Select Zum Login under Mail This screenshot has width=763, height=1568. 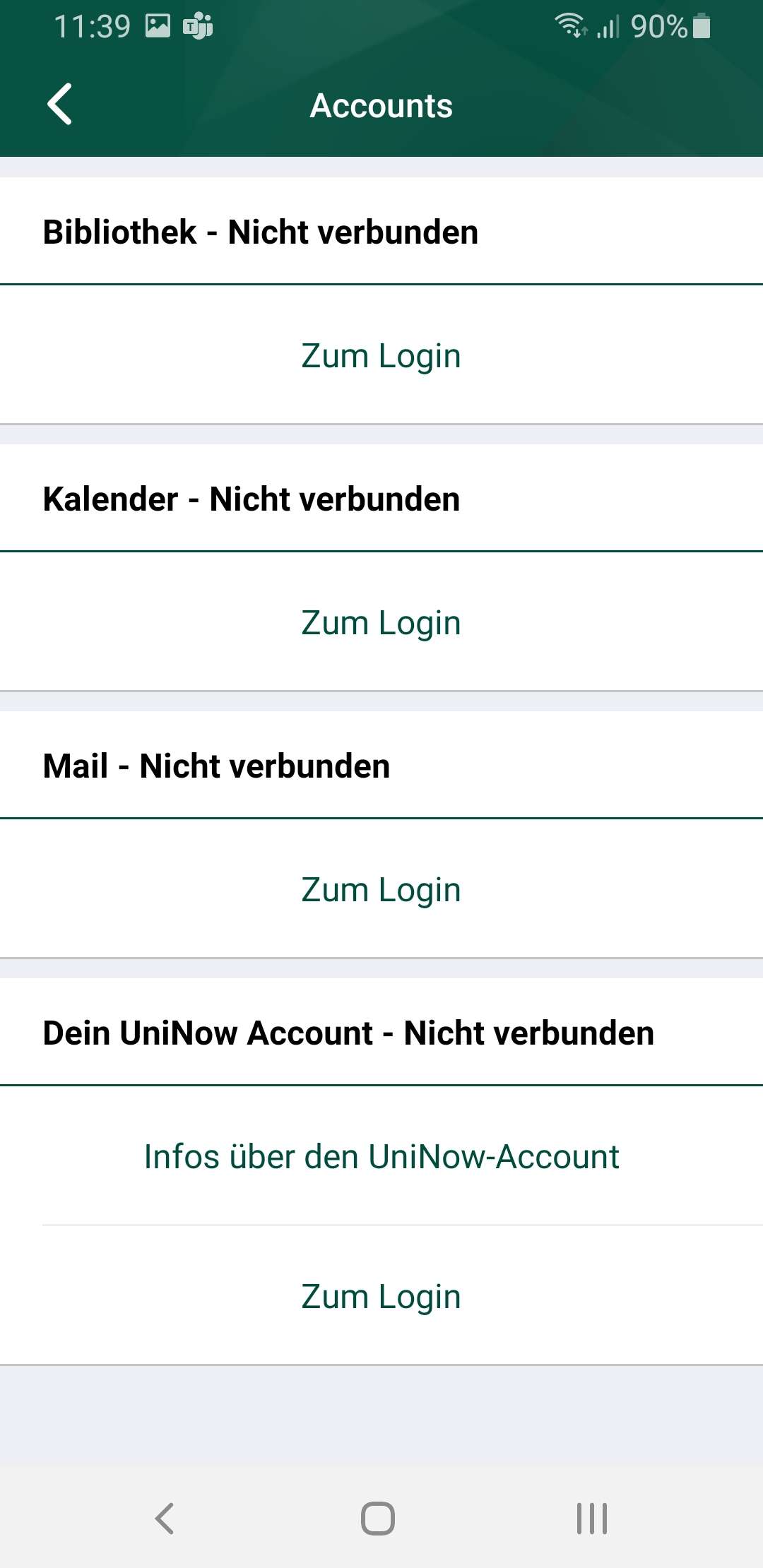click(x=381, y=889)
